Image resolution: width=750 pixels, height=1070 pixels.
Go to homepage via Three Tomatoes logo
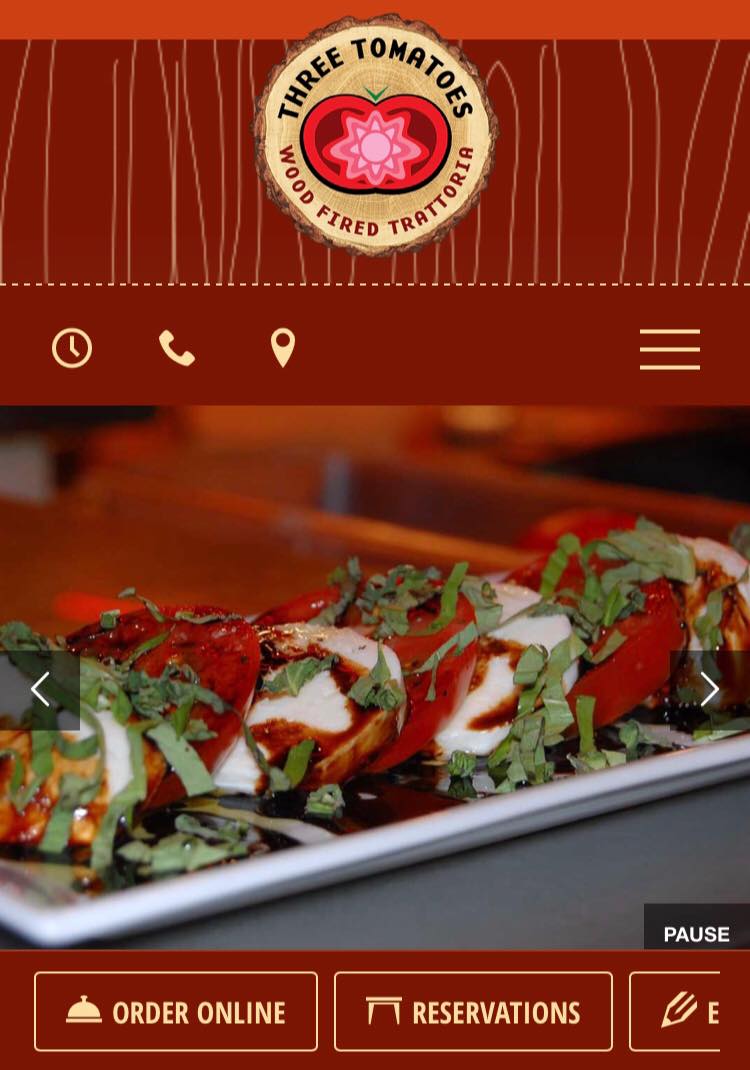[x=375, y=135]
